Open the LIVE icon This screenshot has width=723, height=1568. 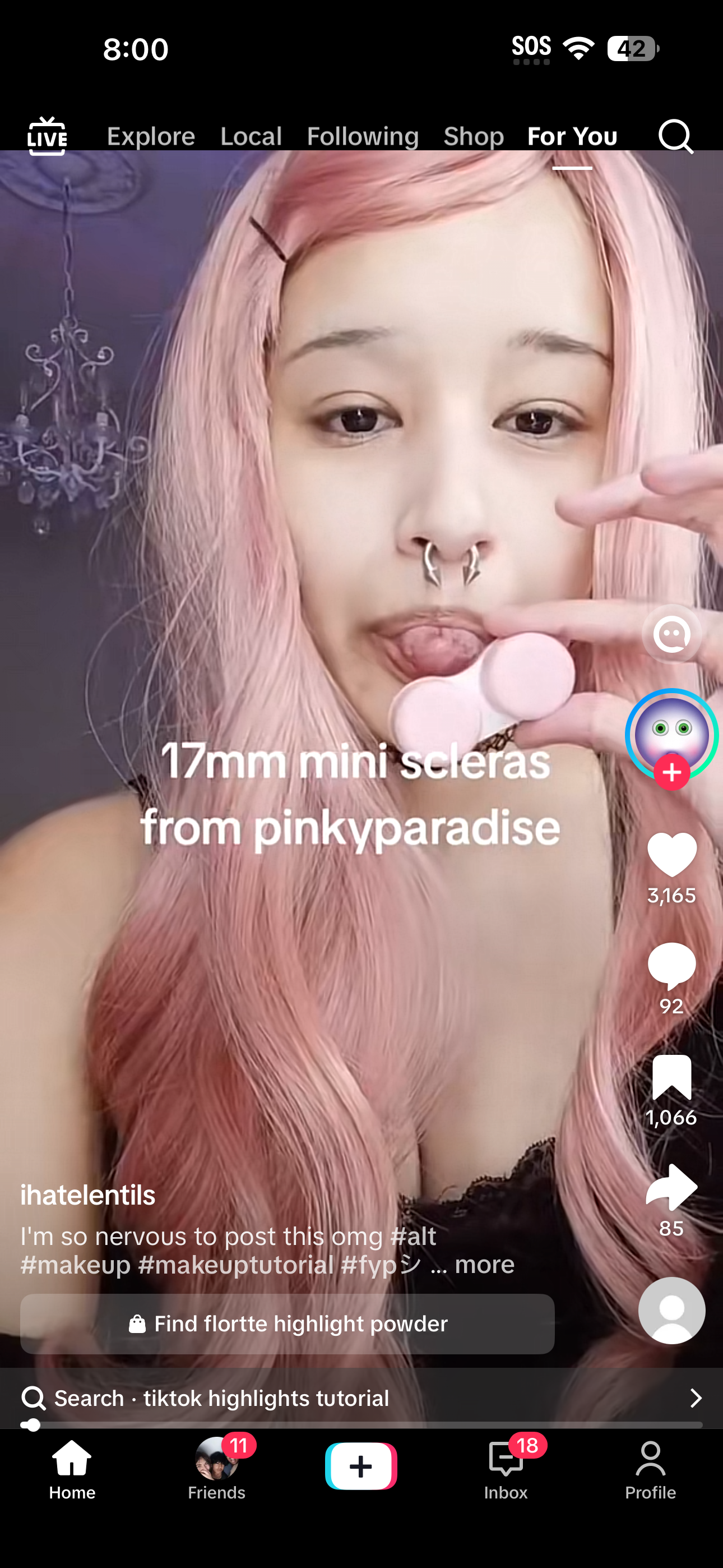[47, 136]
